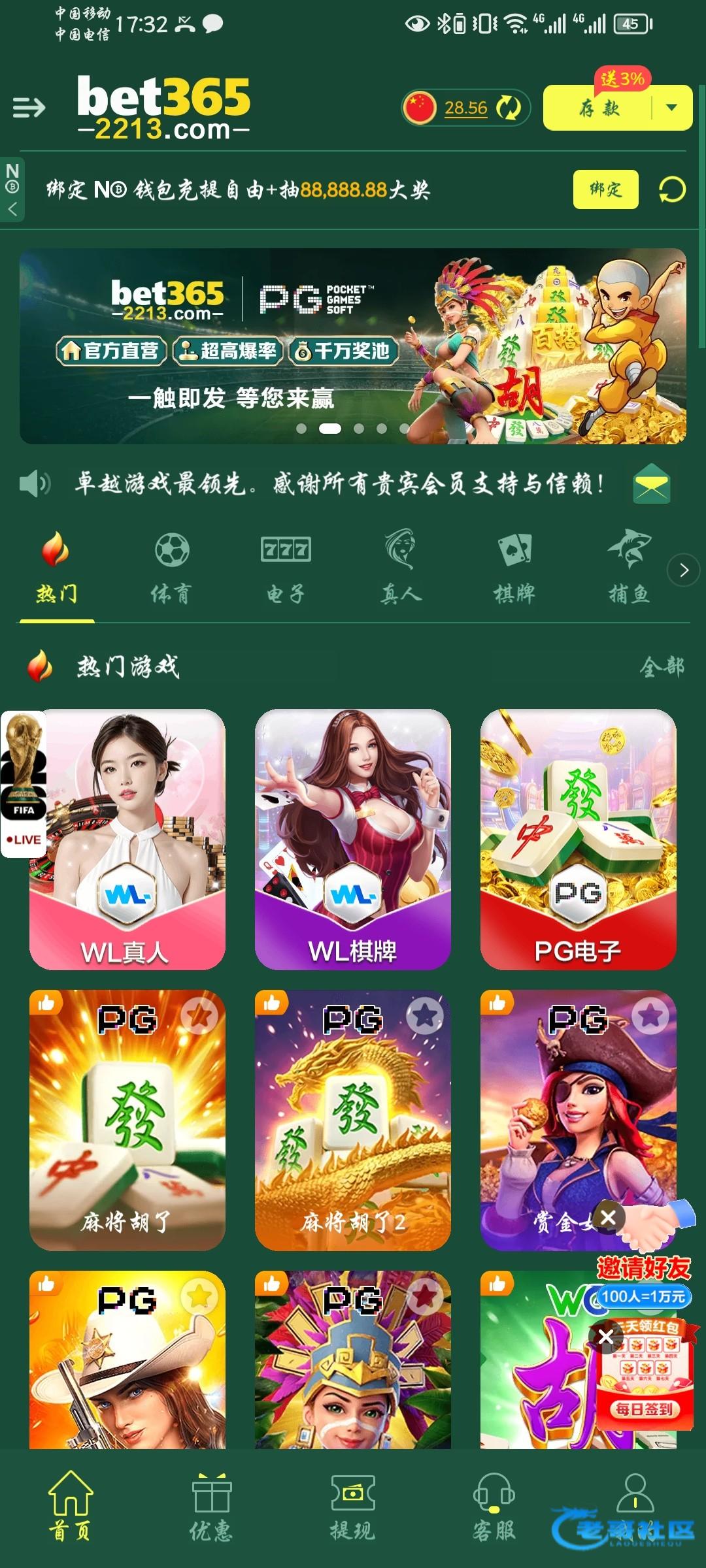706x1568 pixels.
Task: Open the WL真人 game tile
Action: 127,840
